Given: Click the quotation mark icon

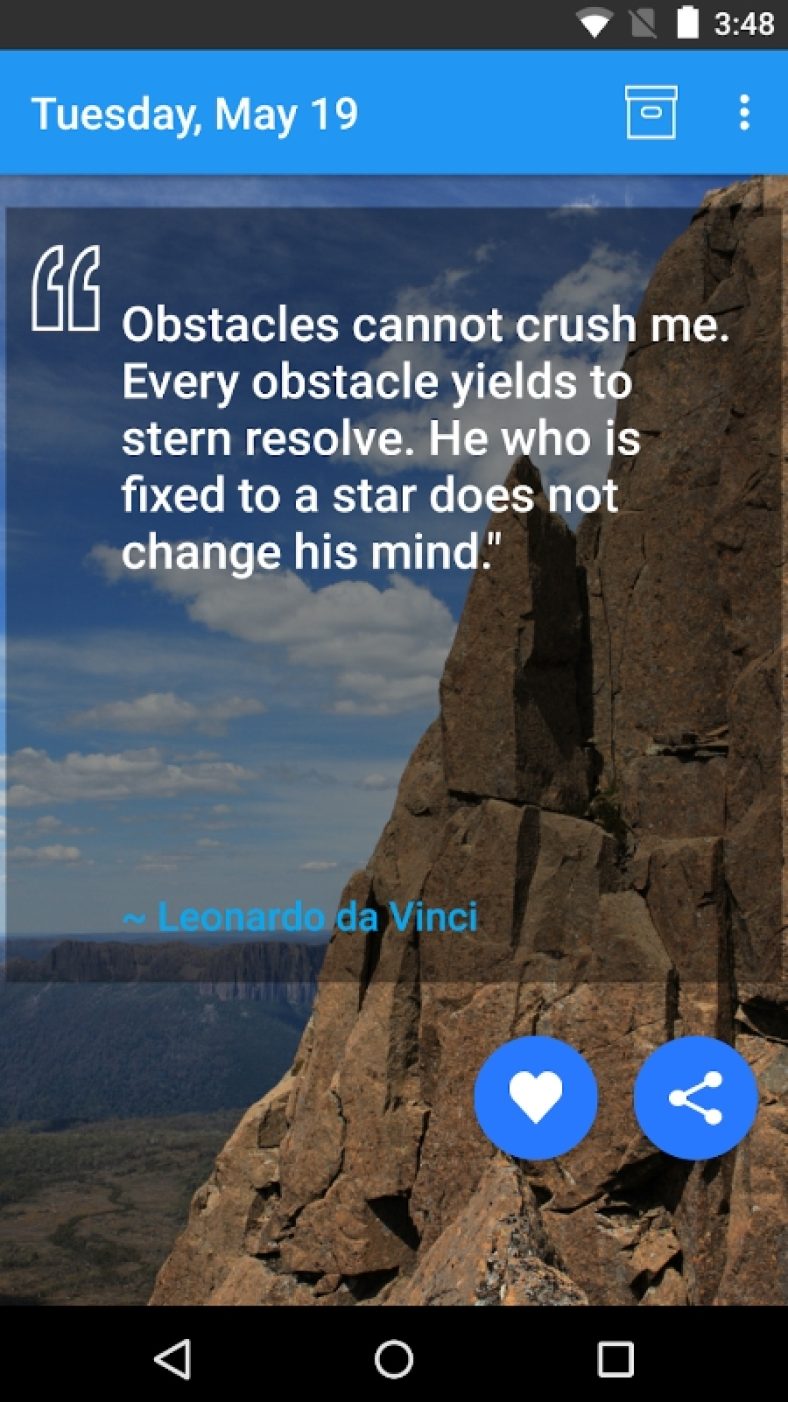Looking at the screenshot, I should [67, 288].
